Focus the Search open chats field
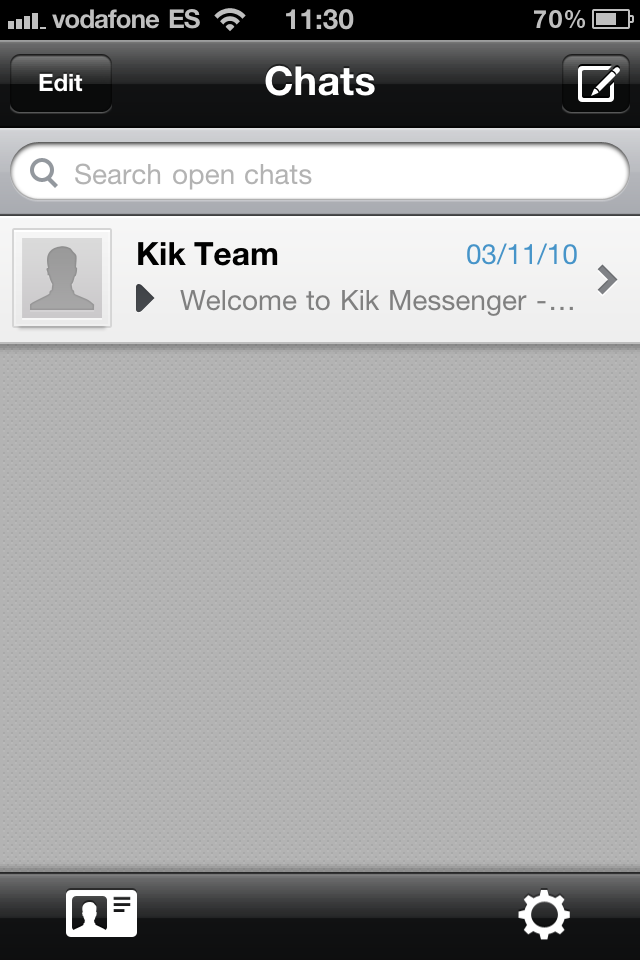 click(x=320, y=175)
